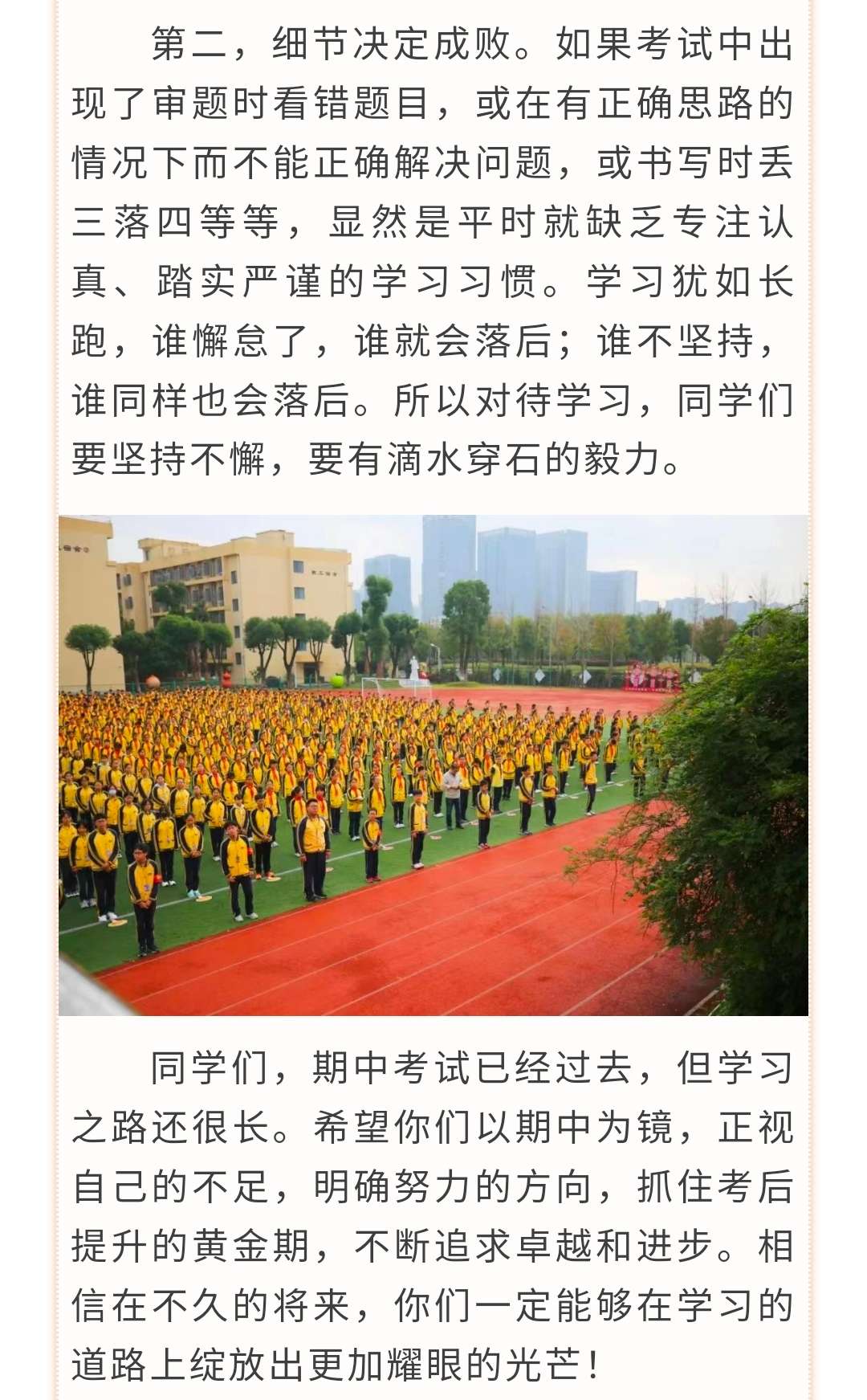Open the school assembly photo in the article
The height and width of the screenshot is (1400, 867).
coord(433,765)
